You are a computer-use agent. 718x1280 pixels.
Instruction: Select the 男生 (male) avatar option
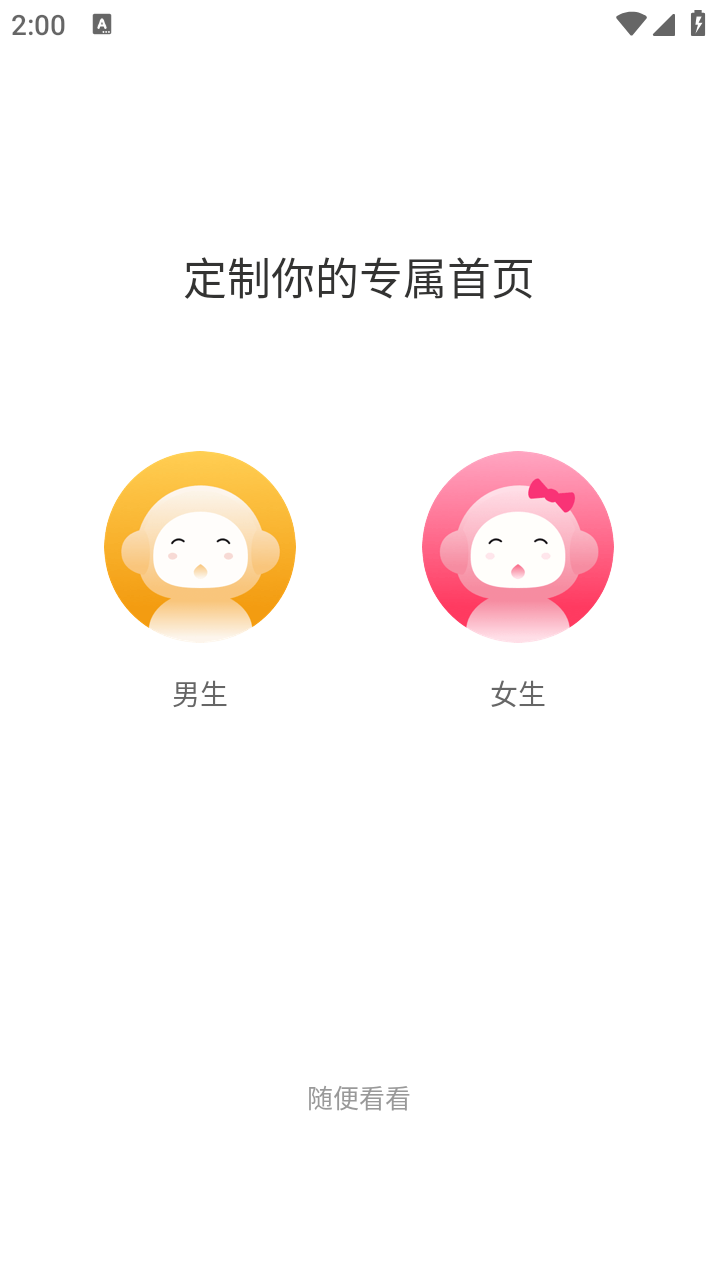click(x=200, y=547)
